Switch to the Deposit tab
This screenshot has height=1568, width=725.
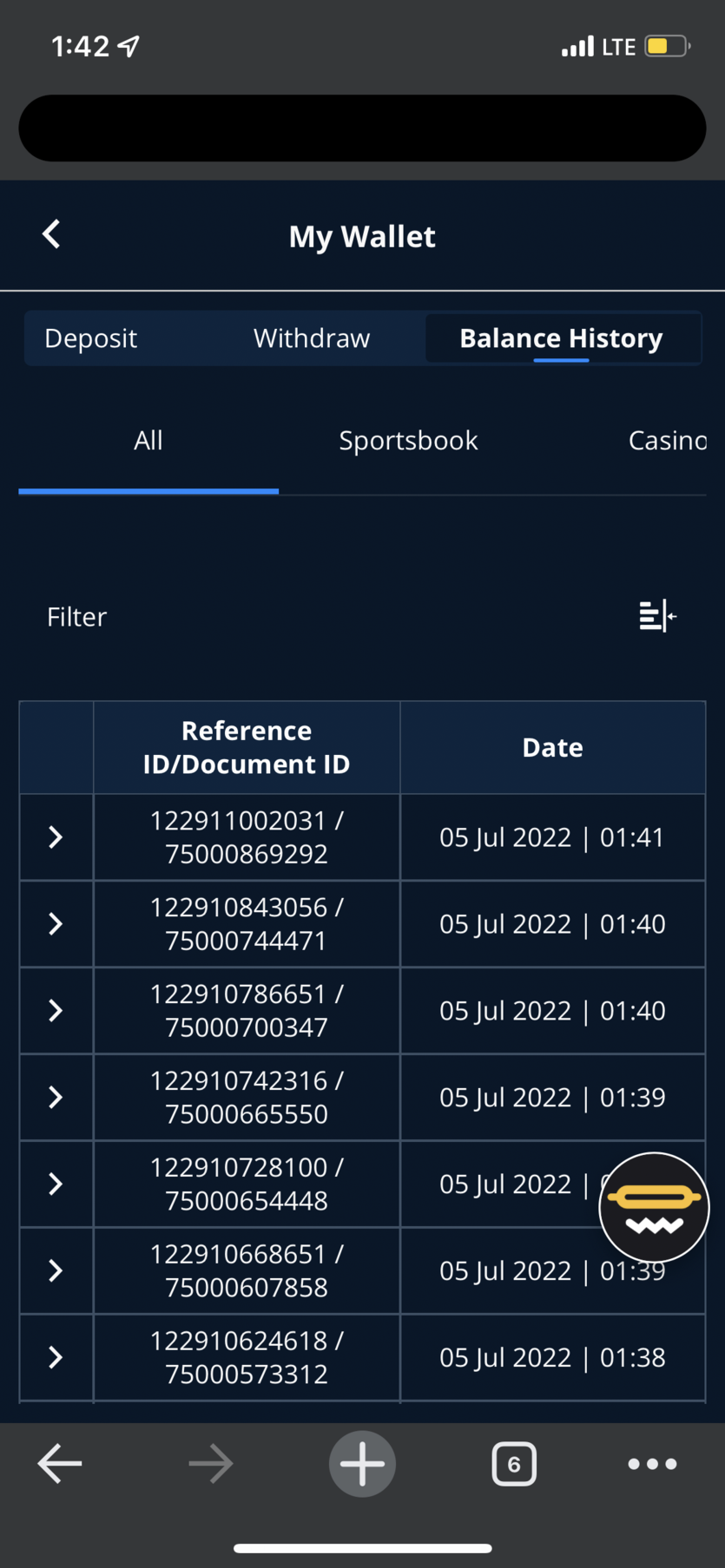pyautogui.click(x=91, y=338)
